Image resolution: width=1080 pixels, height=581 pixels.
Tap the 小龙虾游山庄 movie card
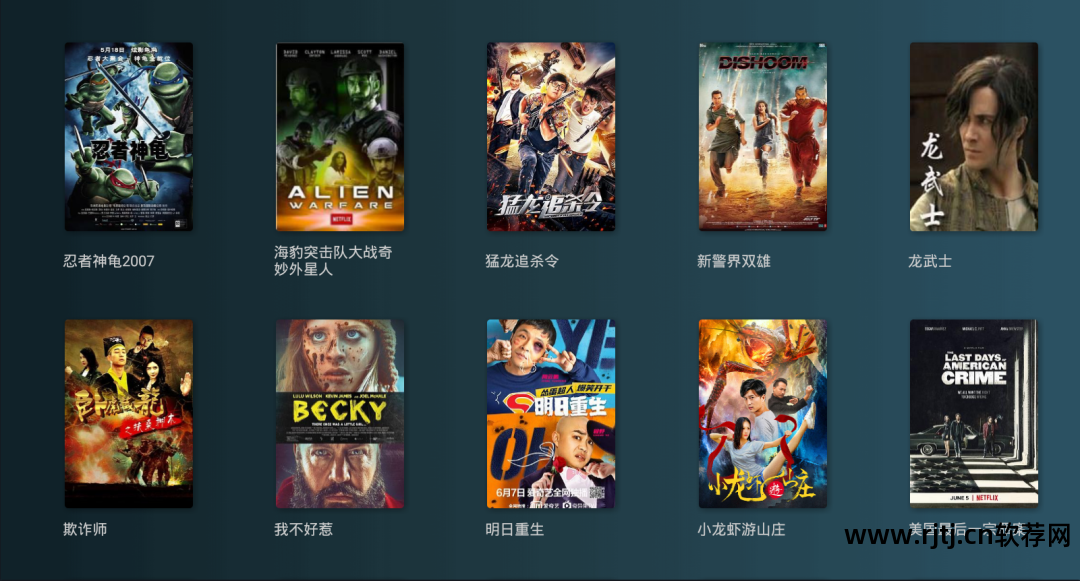762,414
